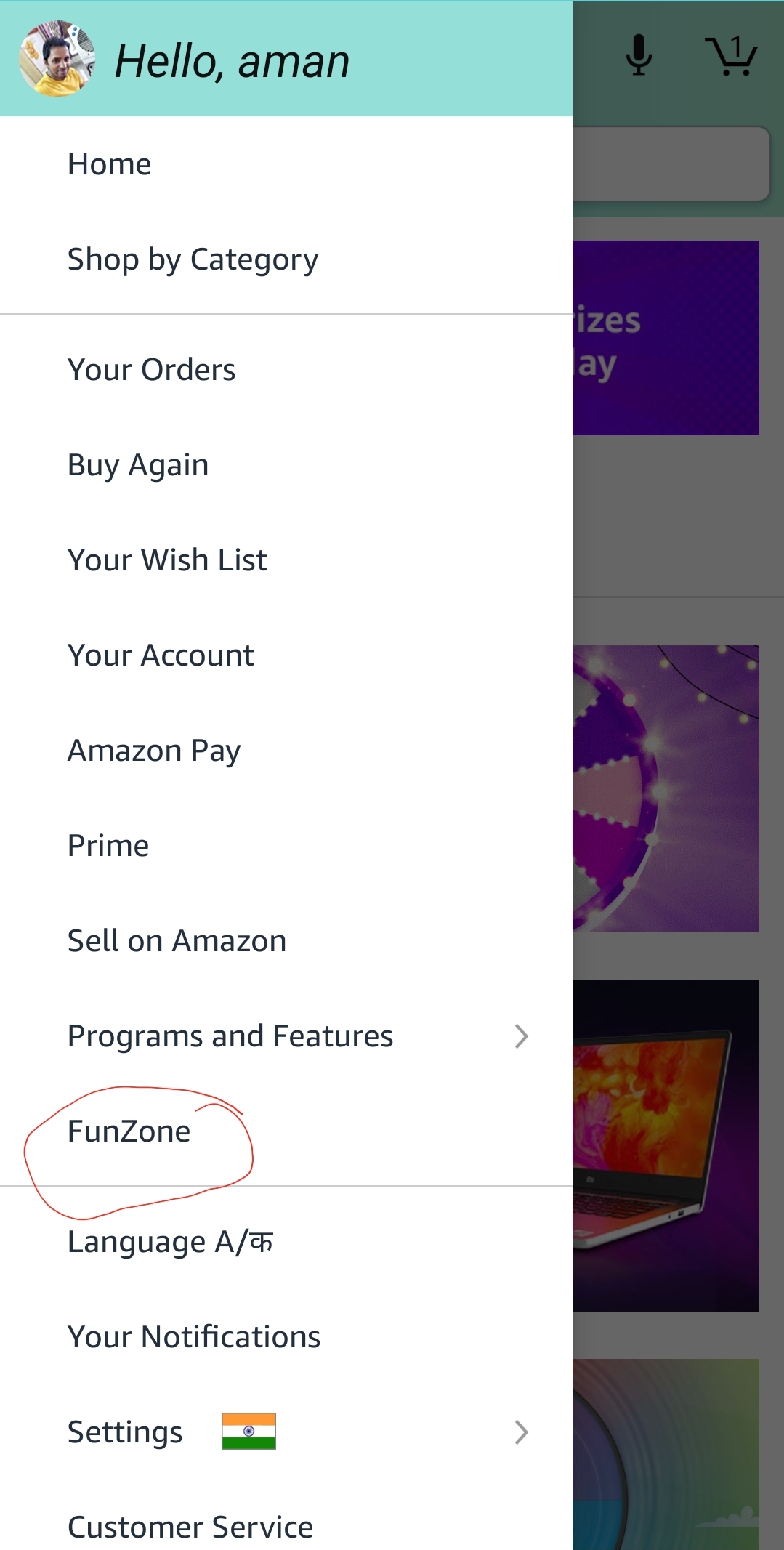The height and width of the screenshot is (1550, 784).
Task: Select Shop by Category
Action: point(193,259)
